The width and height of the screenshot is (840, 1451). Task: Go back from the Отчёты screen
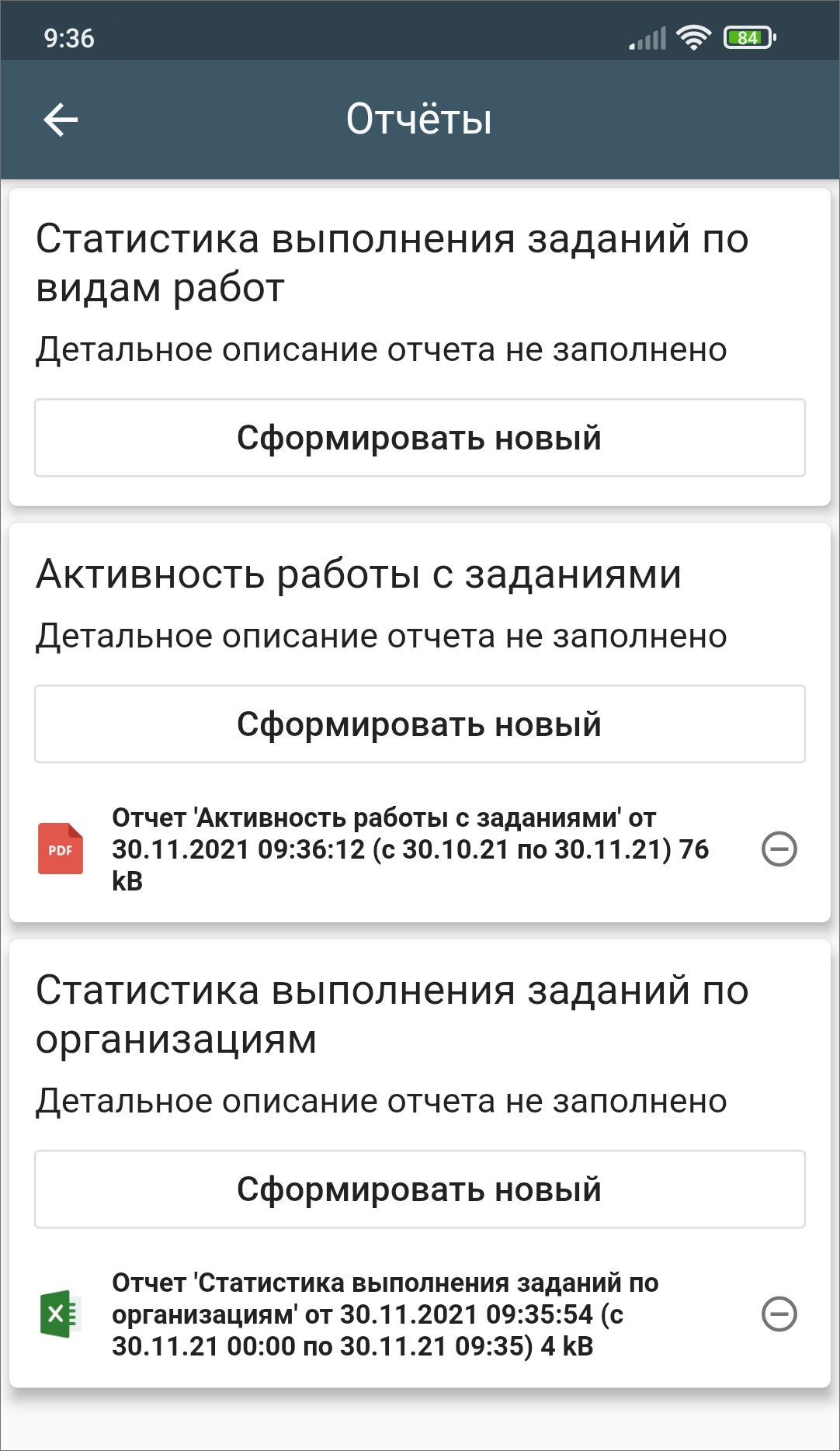(61, 120)
